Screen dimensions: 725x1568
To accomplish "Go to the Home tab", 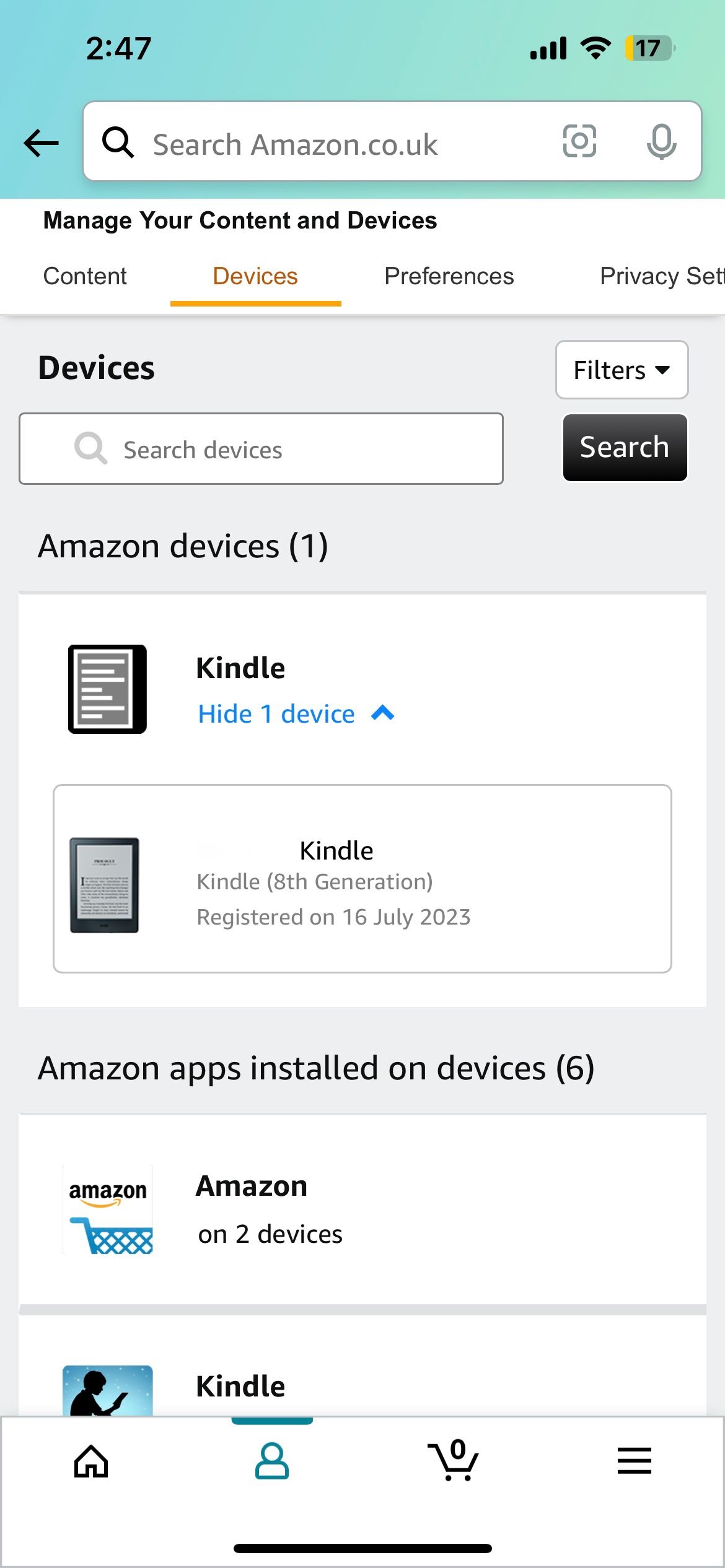I will [x=91, y=1461].
